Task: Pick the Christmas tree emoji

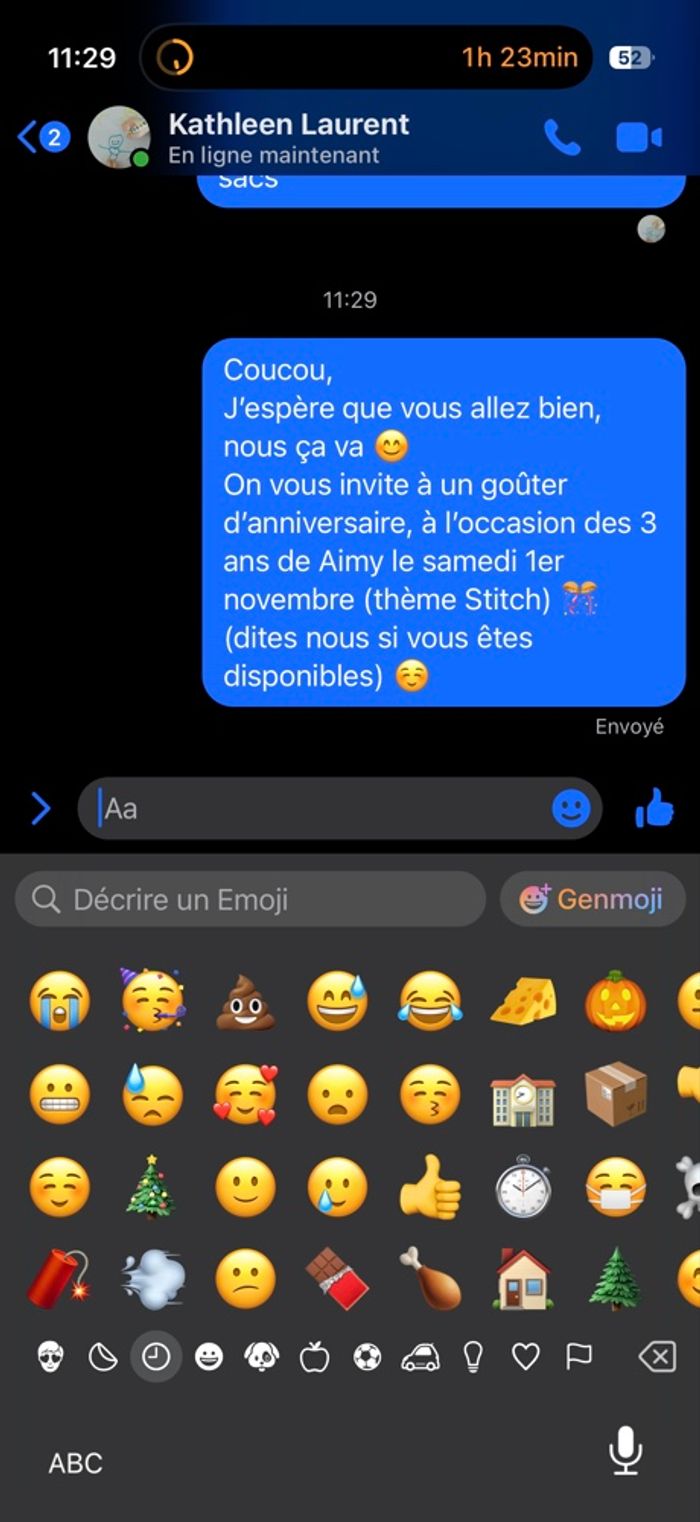Action: coord(151,1187)
